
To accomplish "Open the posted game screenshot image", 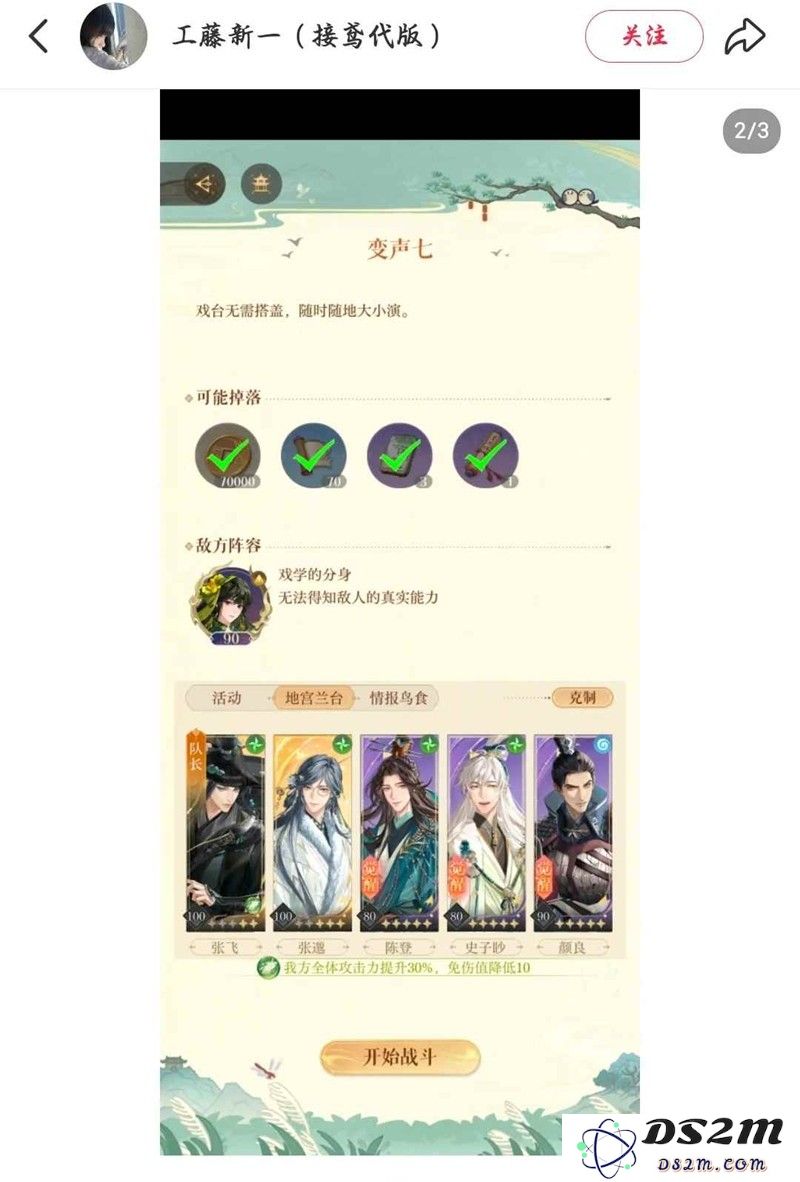I will (400, 620).
